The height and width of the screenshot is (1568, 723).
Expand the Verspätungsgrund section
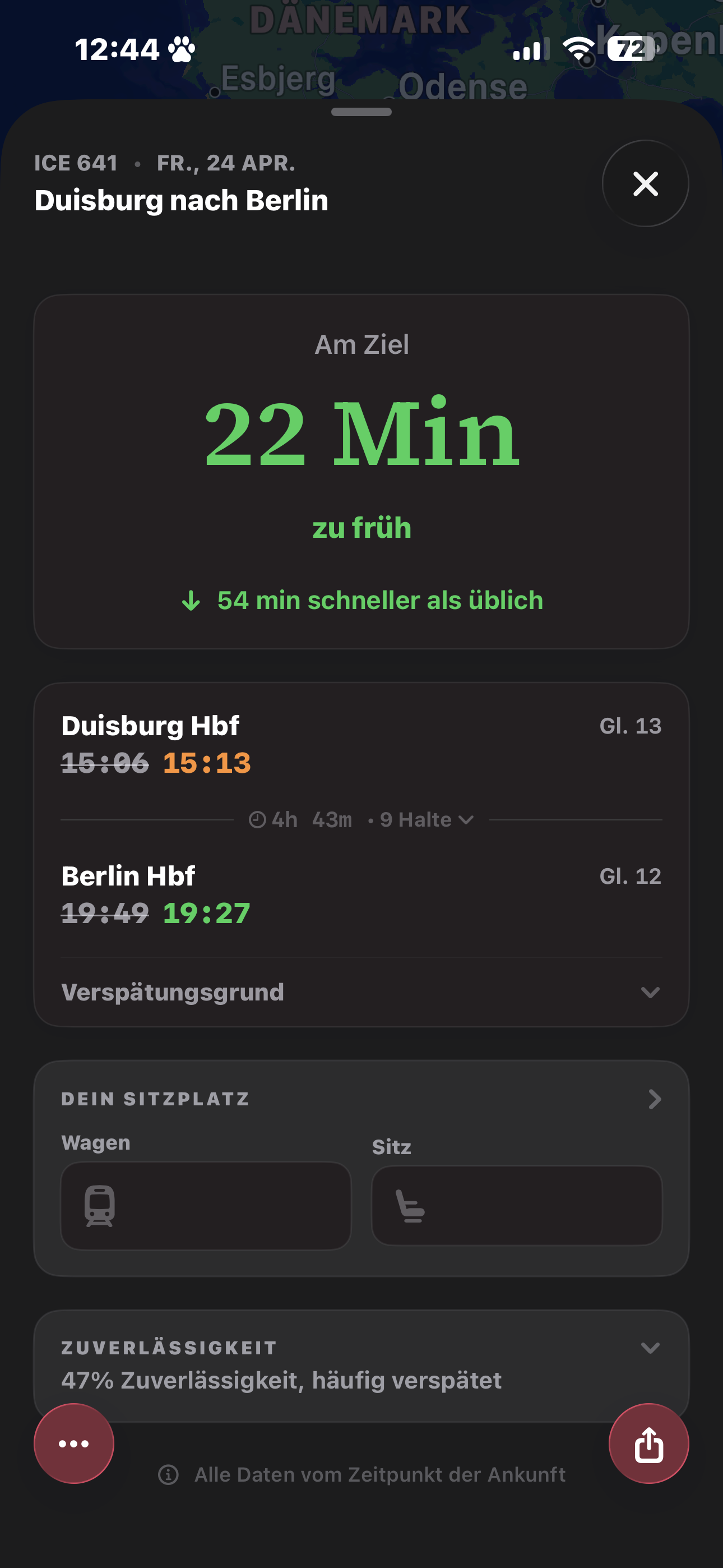pyautogui.click(x=361, y=992)
